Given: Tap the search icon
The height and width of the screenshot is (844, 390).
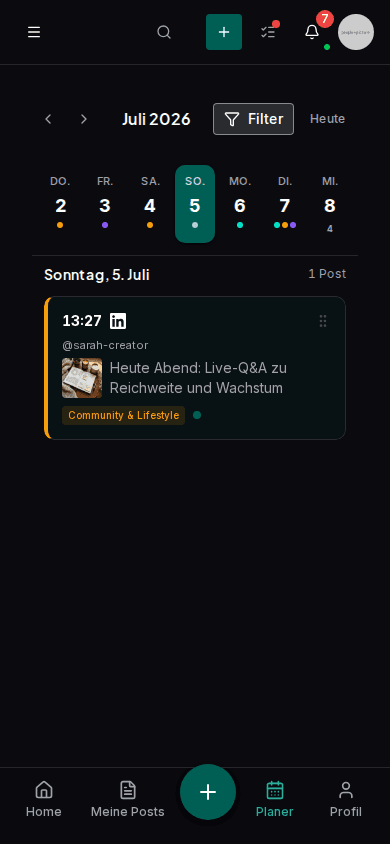Looking at the screenshot, I should click(164, 32).
